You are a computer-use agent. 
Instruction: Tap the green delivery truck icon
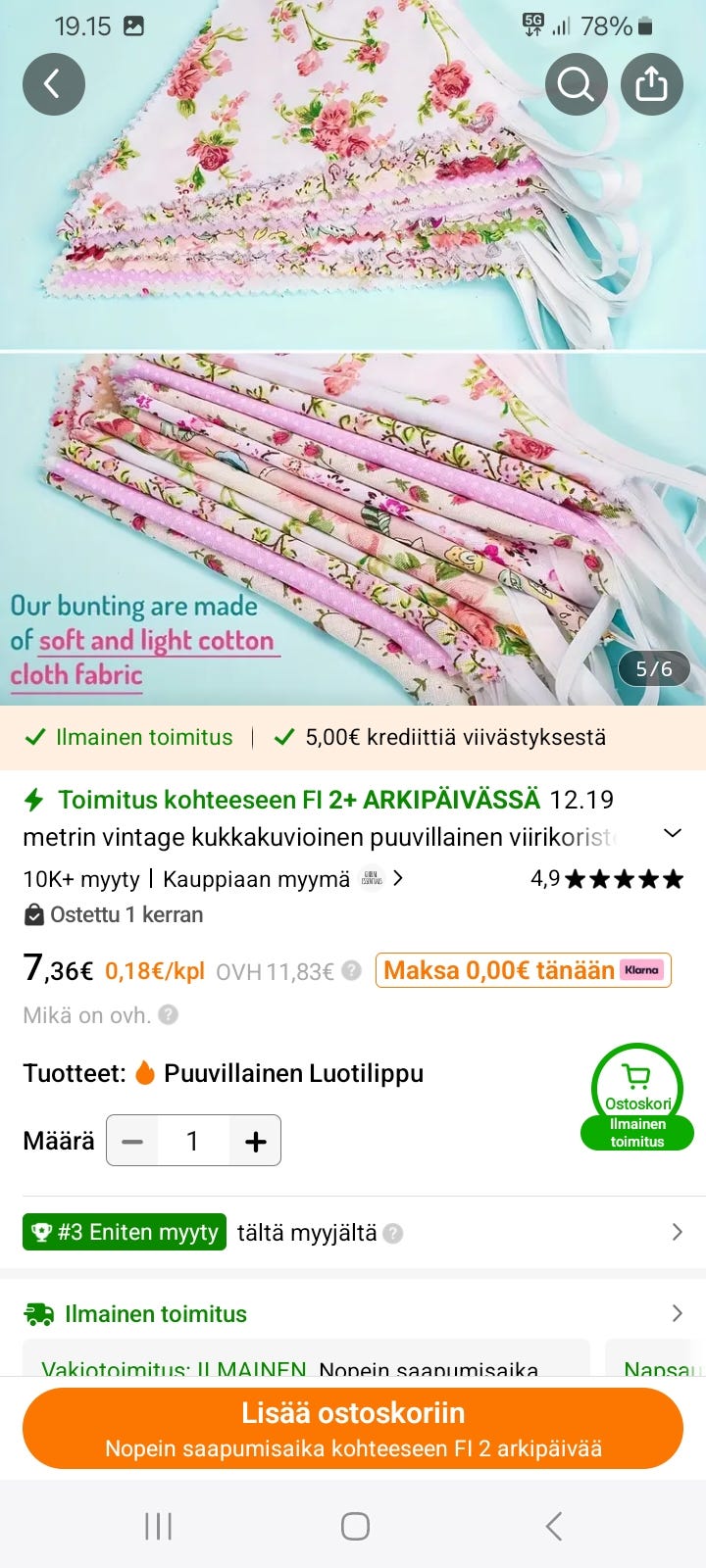[39, 1313]
